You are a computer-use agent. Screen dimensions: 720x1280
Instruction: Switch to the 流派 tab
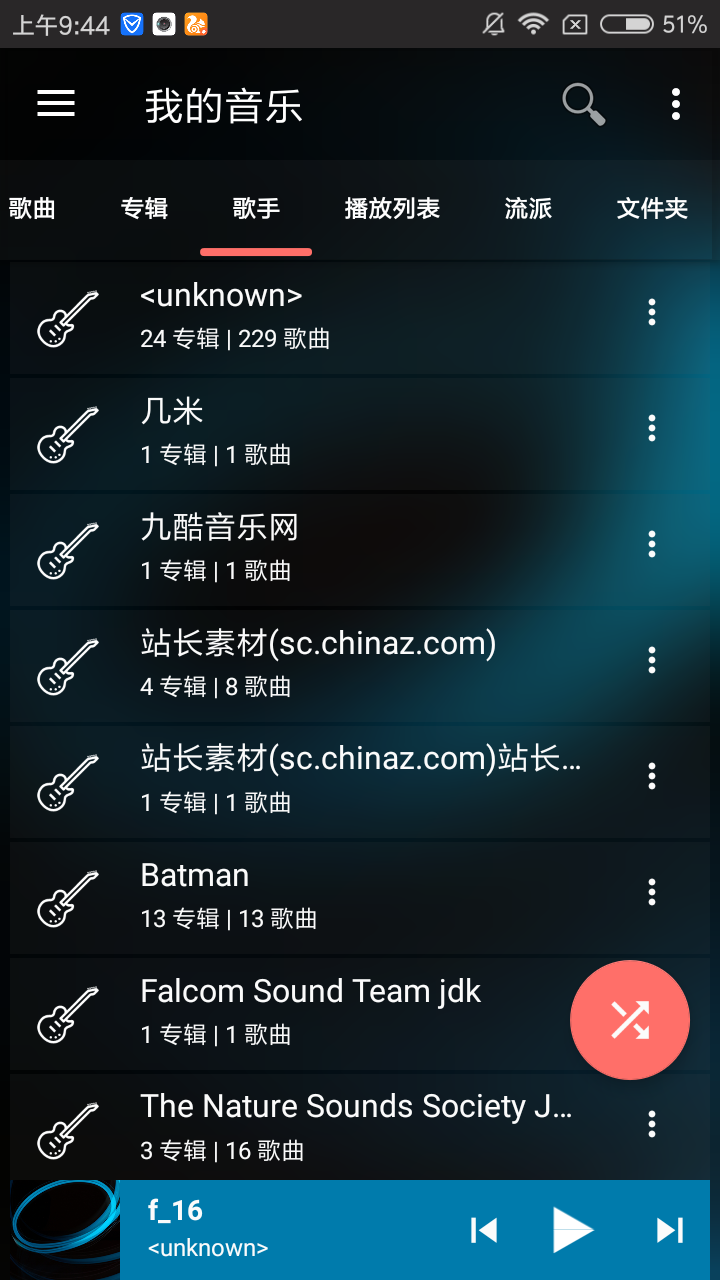[x=528, y=209]
